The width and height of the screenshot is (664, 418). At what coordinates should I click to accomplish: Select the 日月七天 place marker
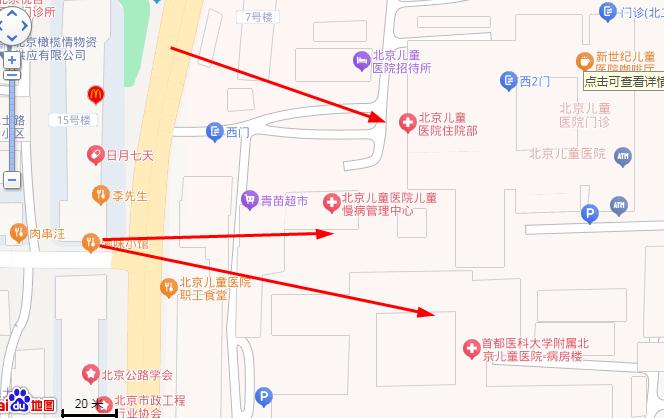tap(95, 154)
